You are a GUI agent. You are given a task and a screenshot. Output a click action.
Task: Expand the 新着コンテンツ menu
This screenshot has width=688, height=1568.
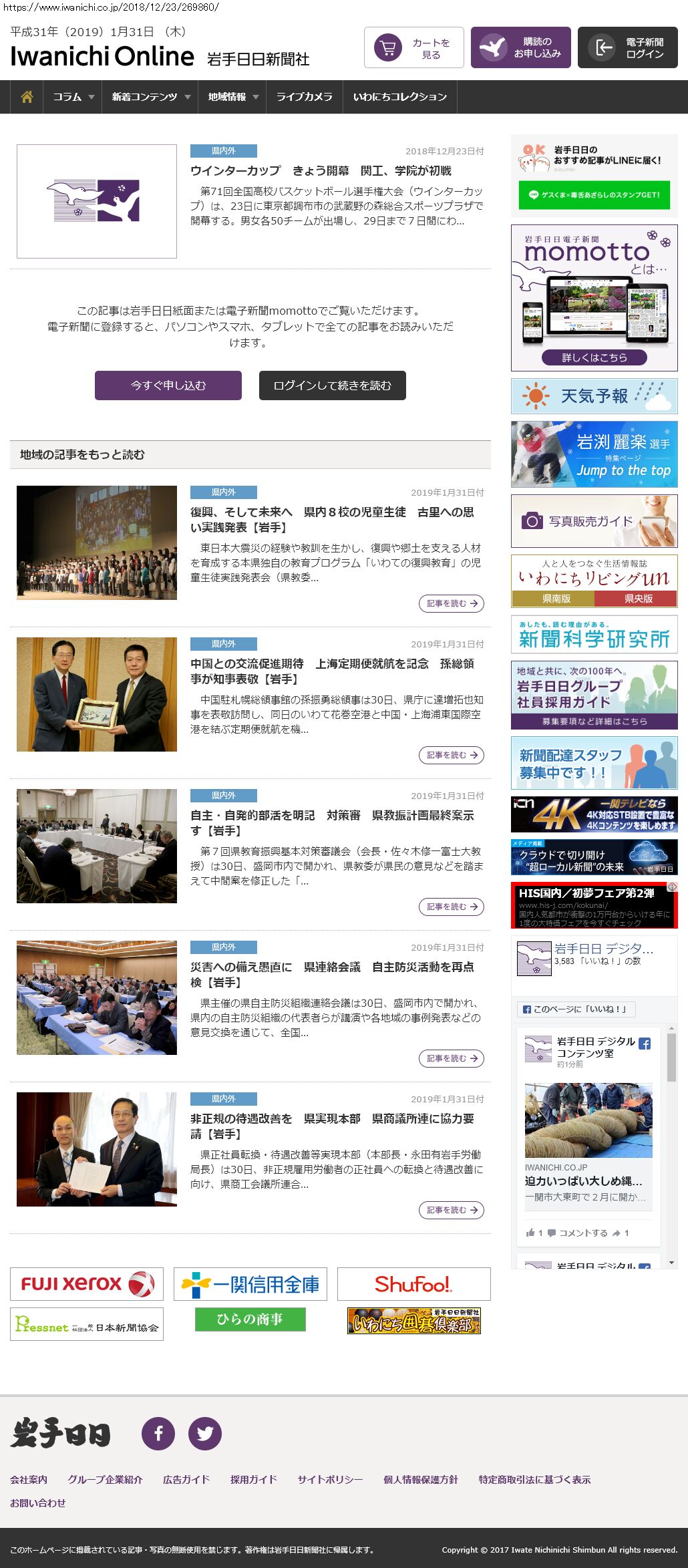coord(150,97)
